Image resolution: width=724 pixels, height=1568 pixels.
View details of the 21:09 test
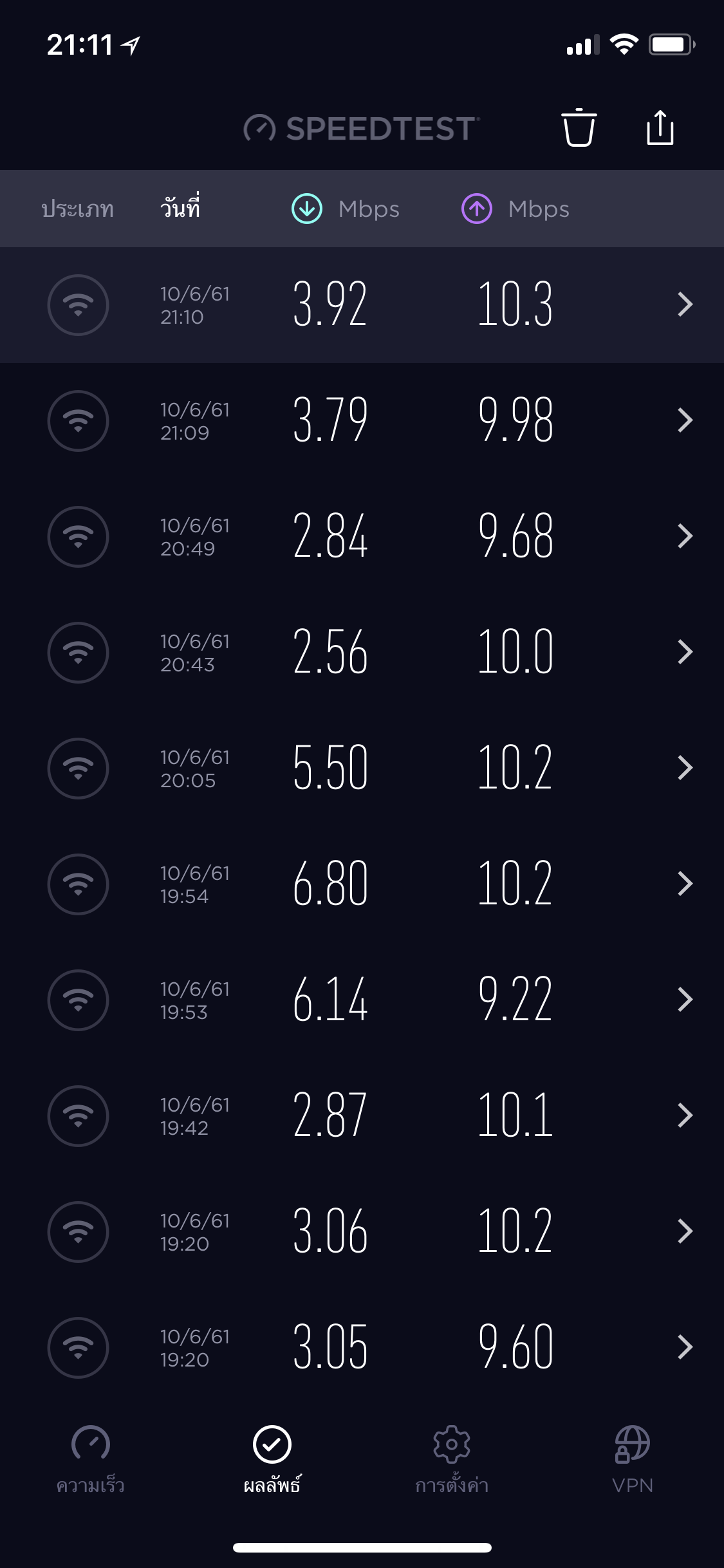click(362, 421)
